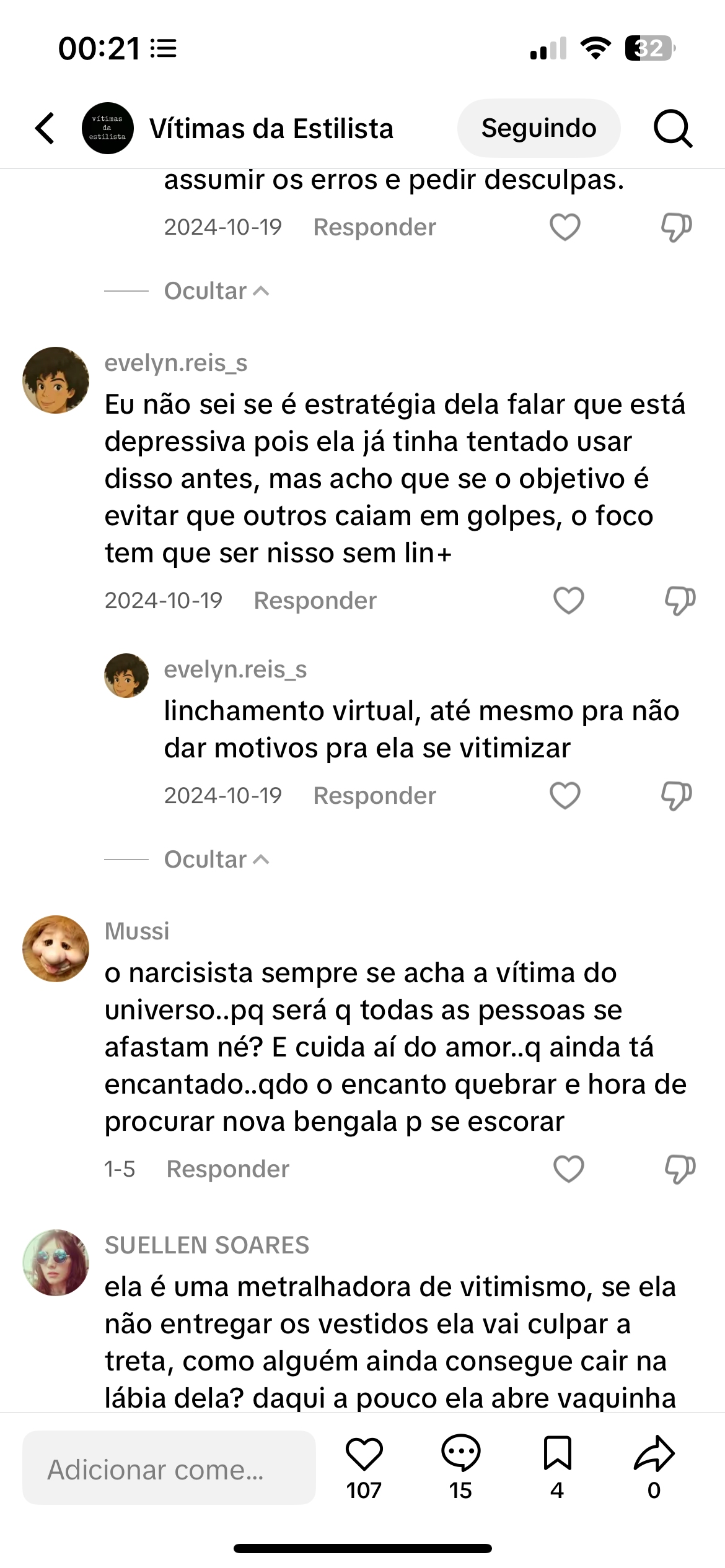Tap the Seguindo button
This screenshot has width=725, height=1568.
(538, 128)
